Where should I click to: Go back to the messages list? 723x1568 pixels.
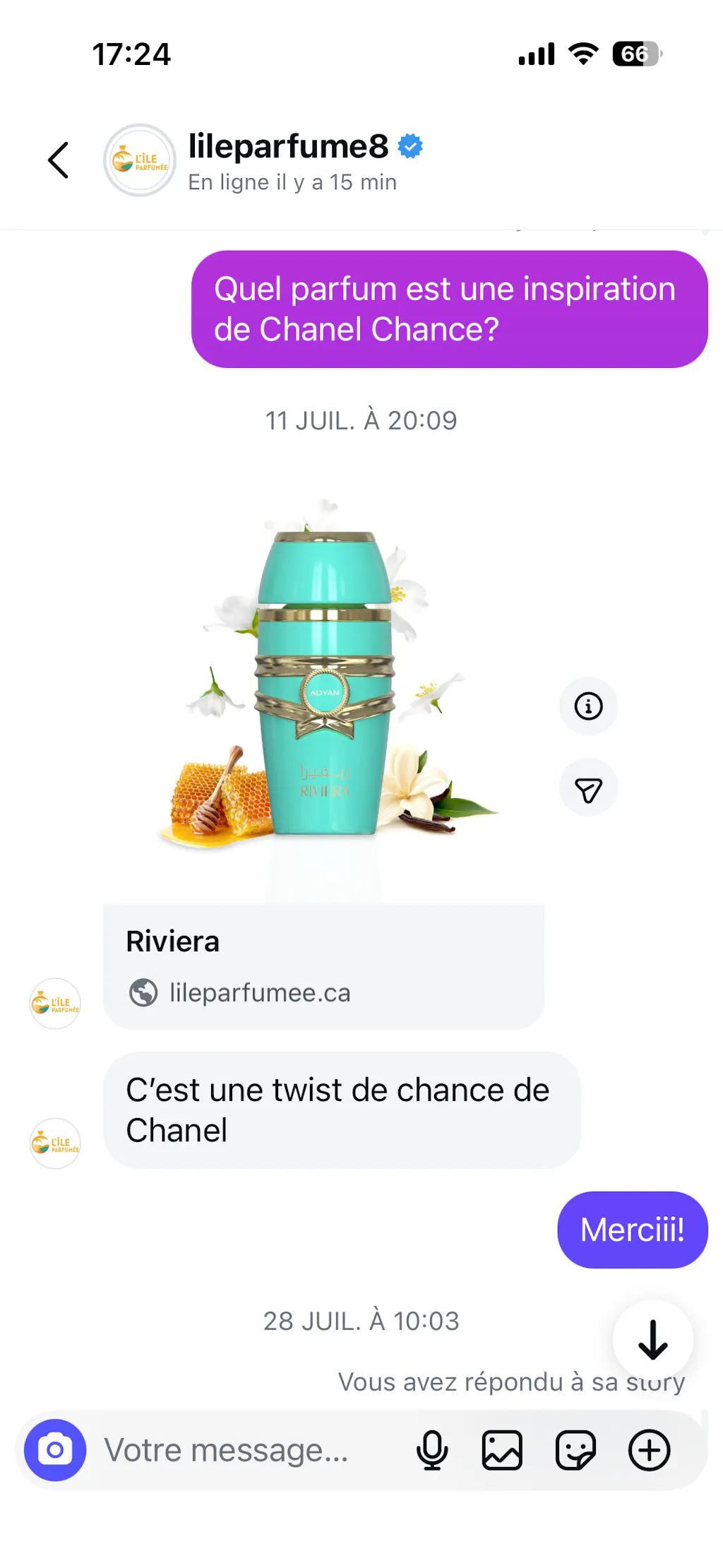click(59, 160)
